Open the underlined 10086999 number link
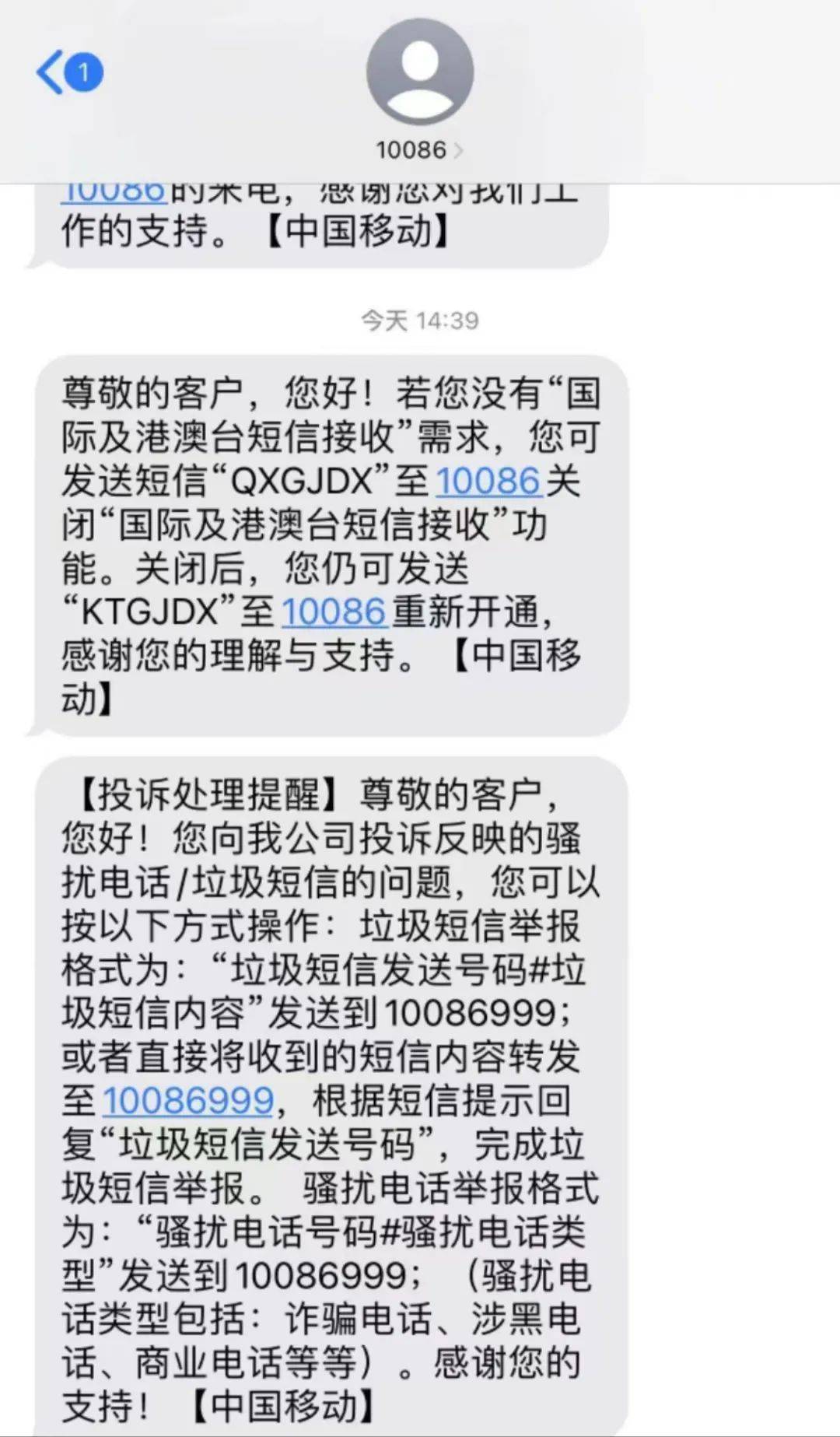Viewport: 840px width, 1437px height. (187, 1099)
